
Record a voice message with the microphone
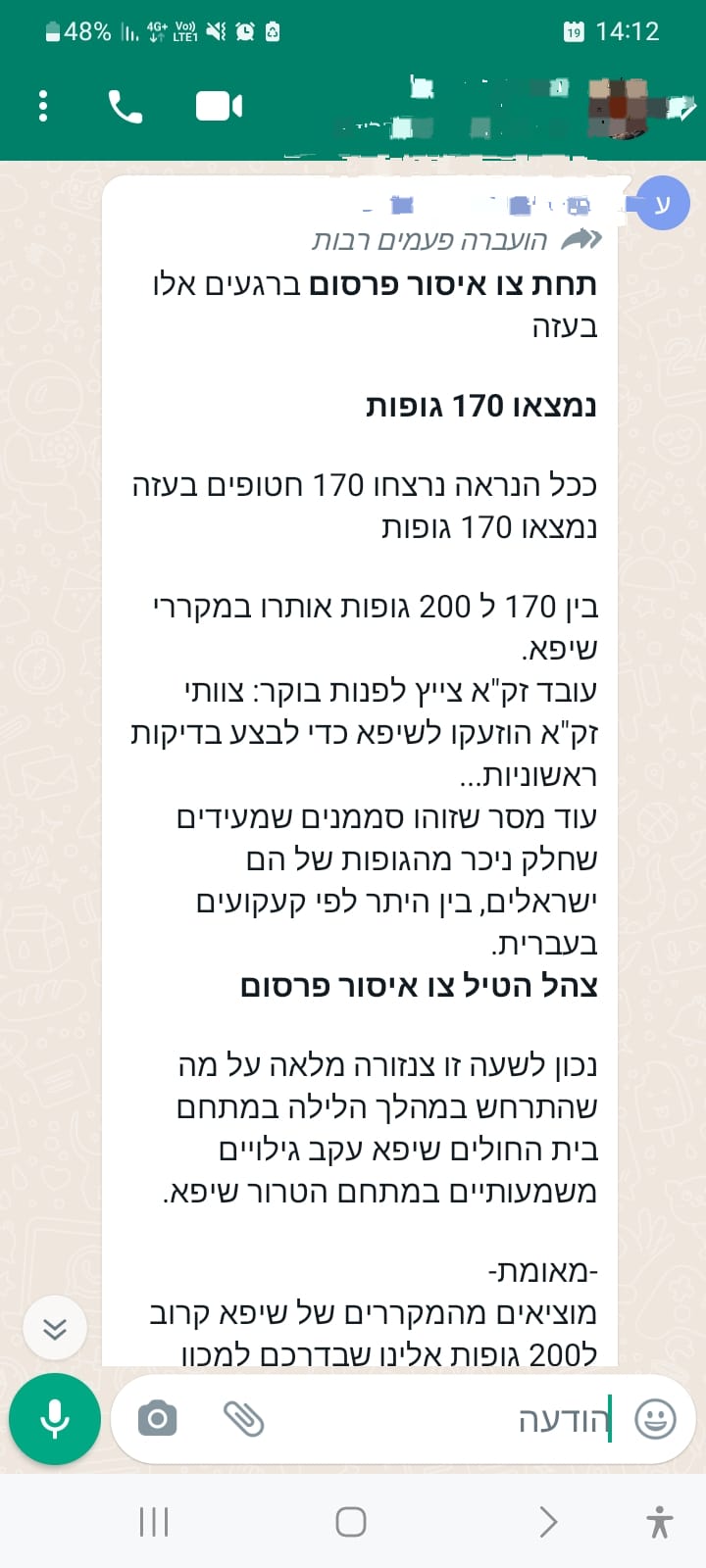point(55,1419)
